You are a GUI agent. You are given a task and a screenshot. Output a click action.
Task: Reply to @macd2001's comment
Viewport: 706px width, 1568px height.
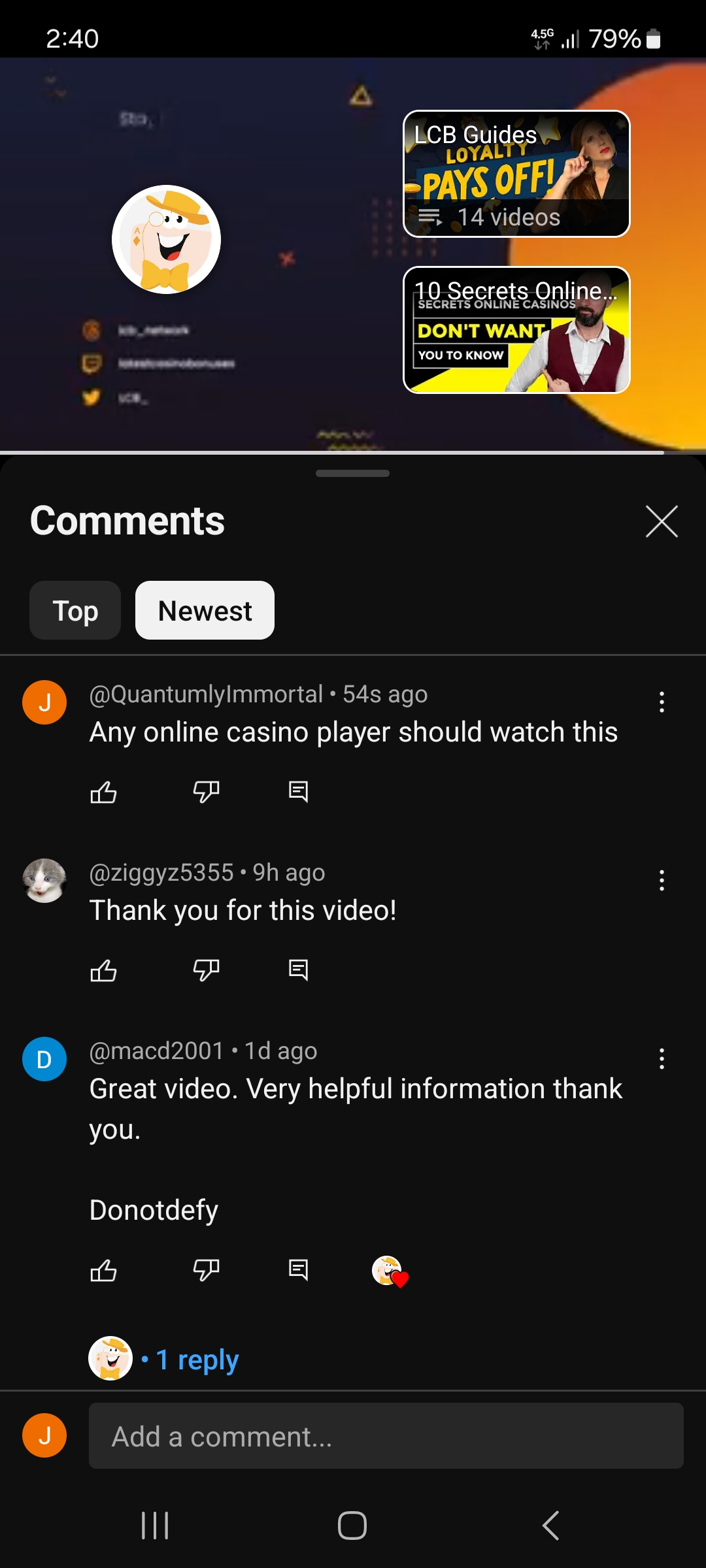point(298,1271)
